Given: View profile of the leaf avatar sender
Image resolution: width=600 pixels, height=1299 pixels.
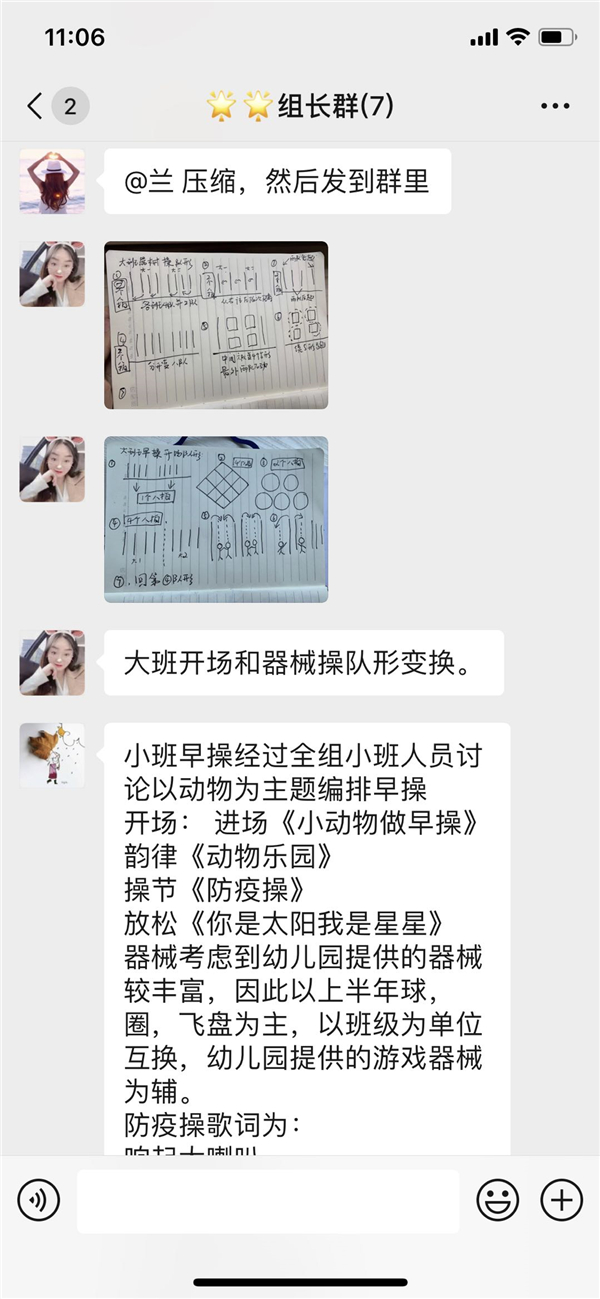Looking at the screenshot, I should (x=52, y=755).
